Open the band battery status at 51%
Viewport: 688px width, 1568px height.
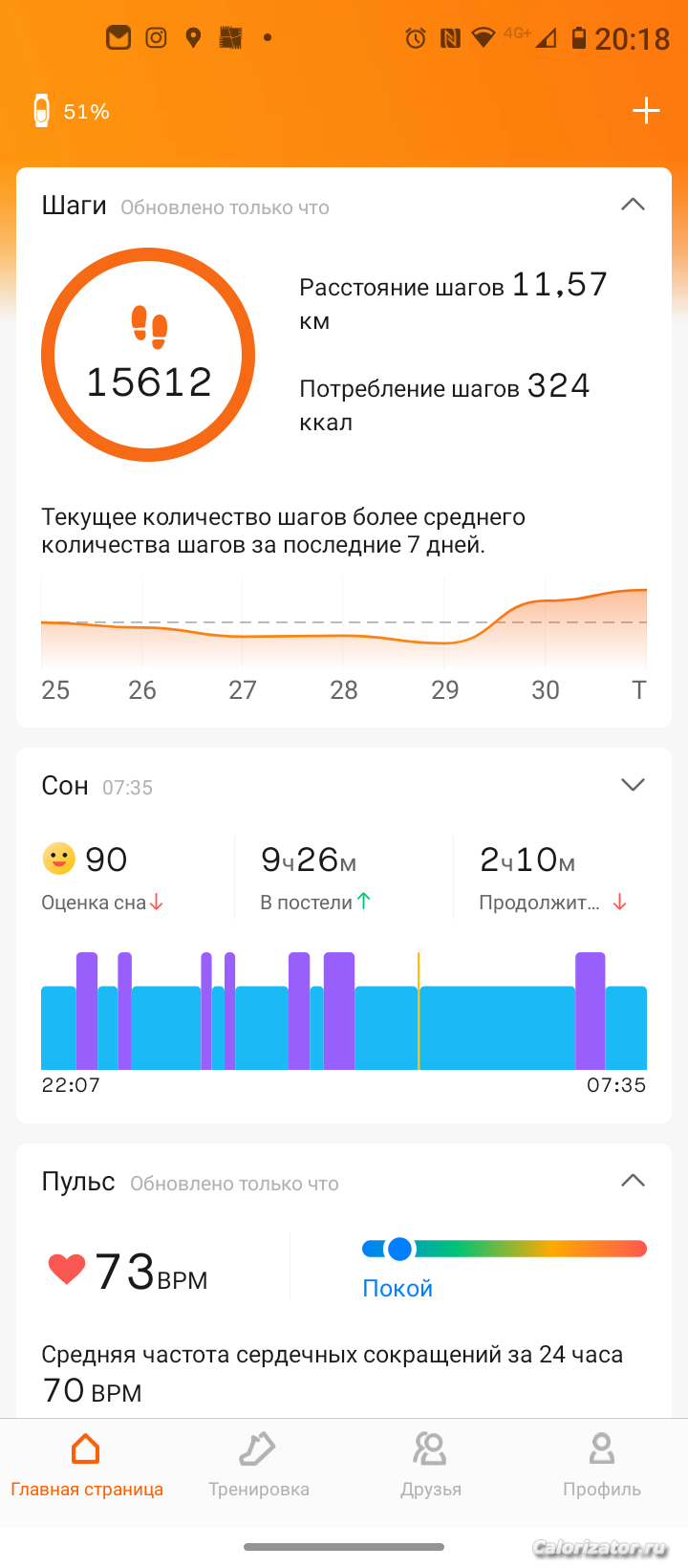pyautogui.click(x=72, y=111)
